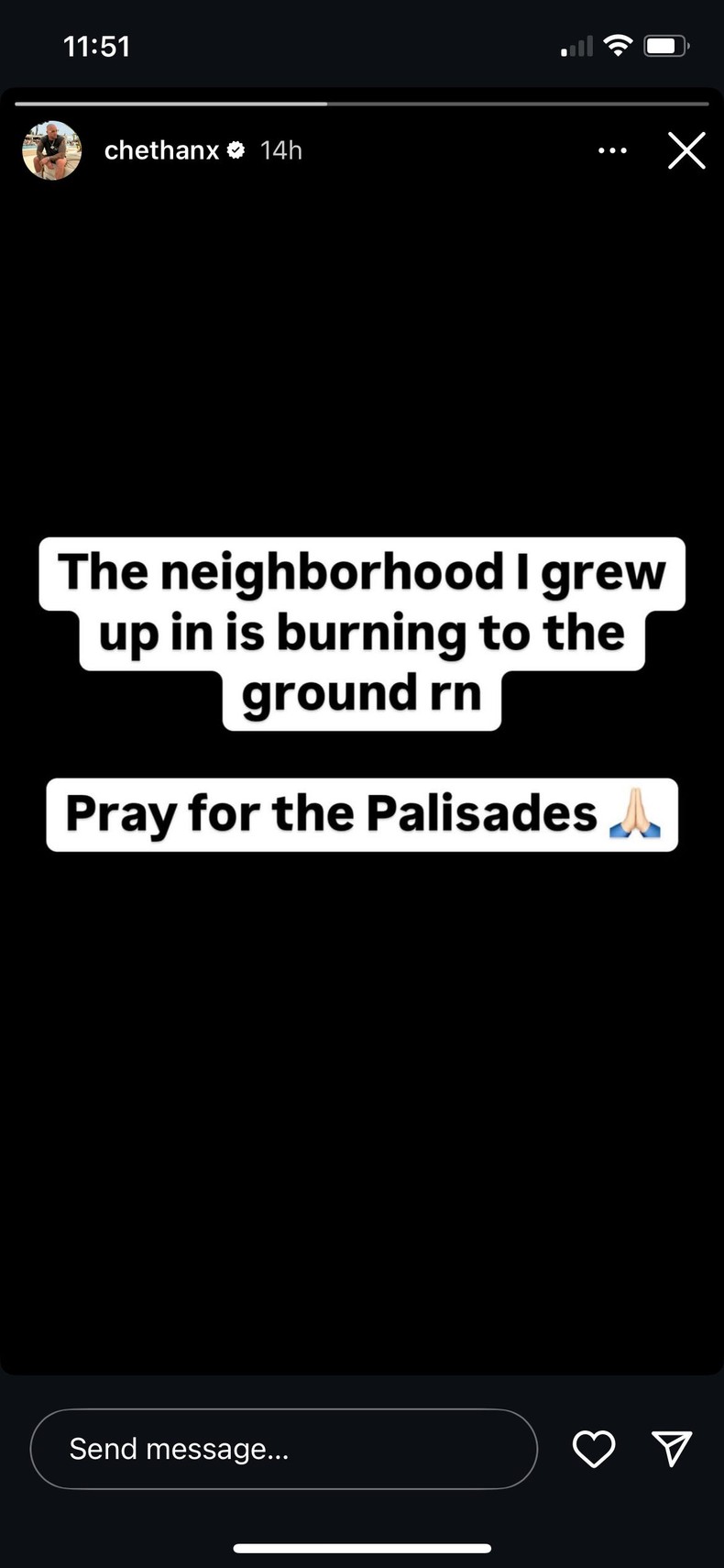Tap the clock showing 11:51
The height and width of the screenshot is (1568, 724).
(97, 45)
